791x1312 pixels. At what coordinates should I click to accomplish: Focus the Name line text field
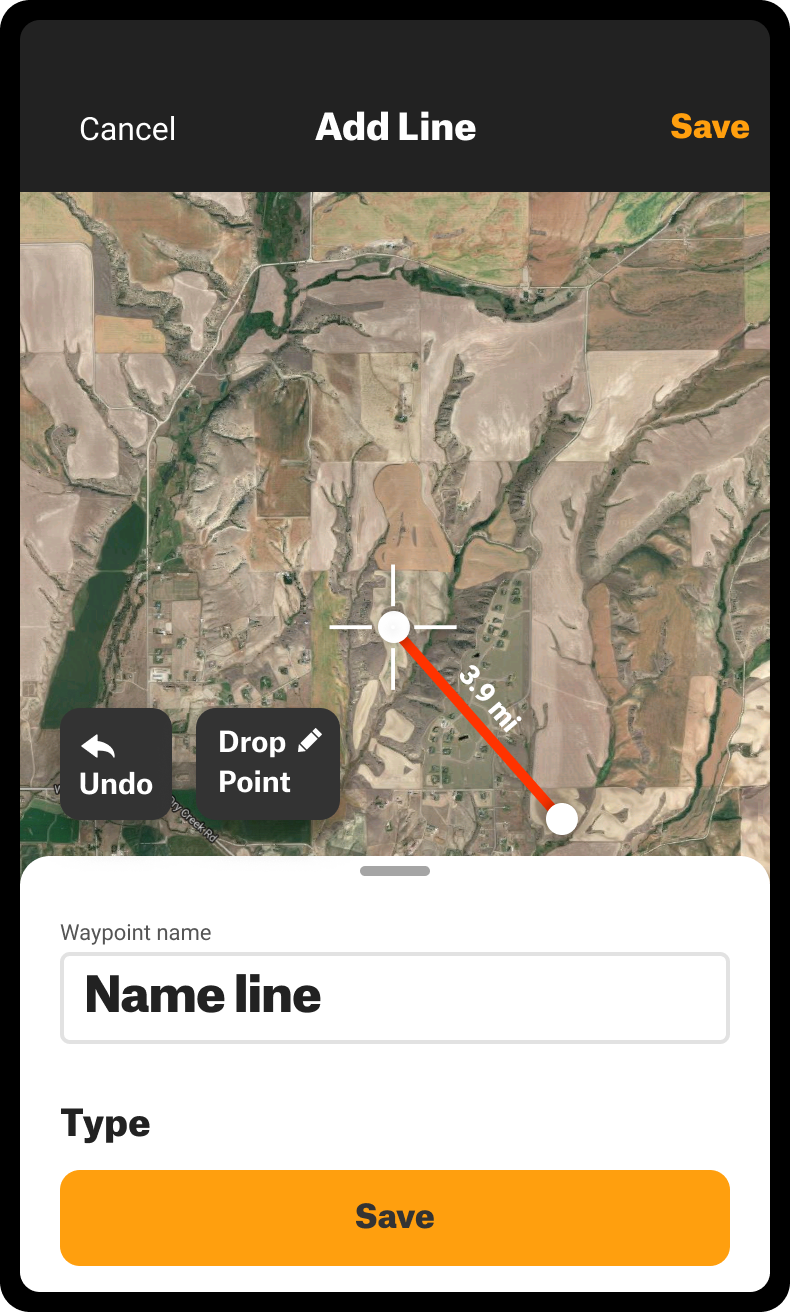tap(395, 997)
